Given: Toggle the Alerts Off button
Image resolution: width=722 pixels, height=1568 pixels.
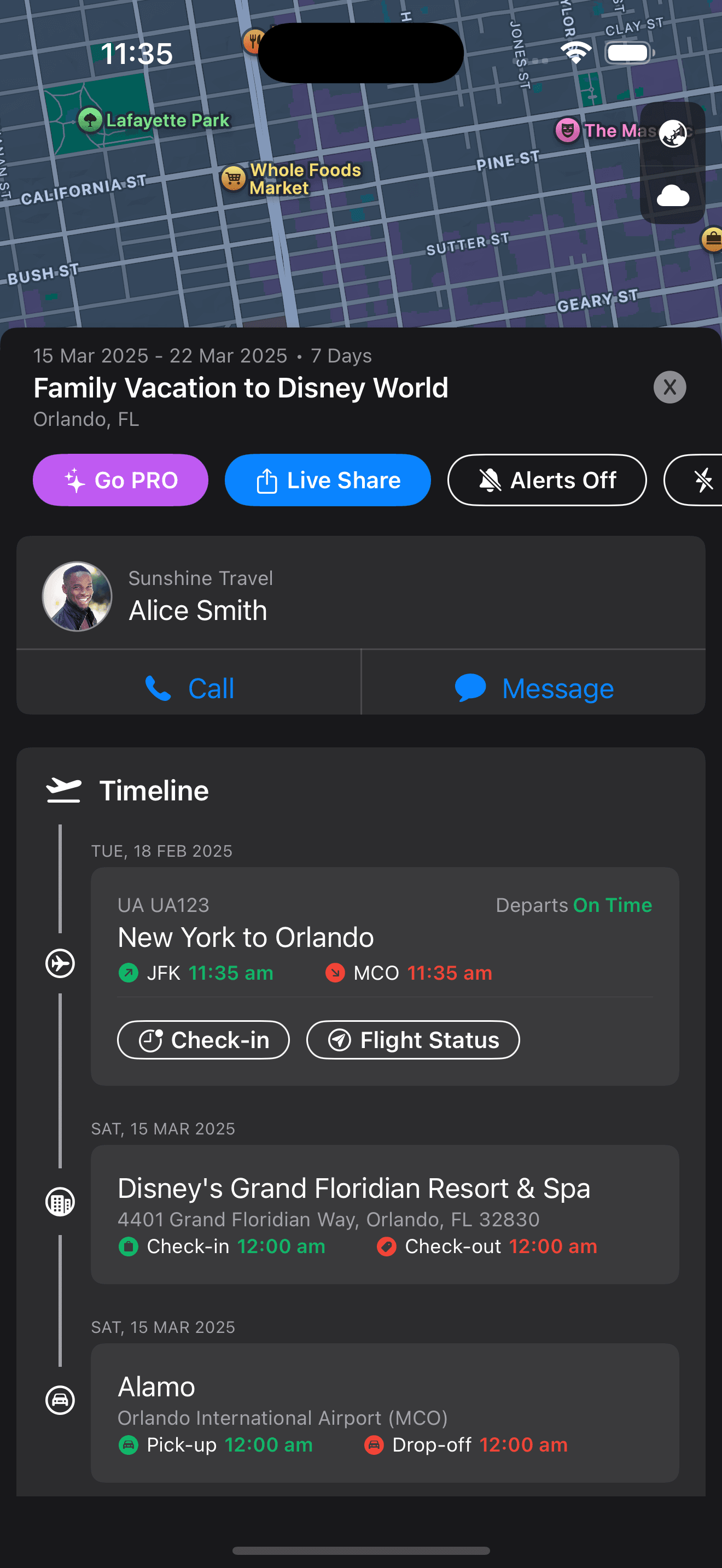Looking at the screenshot, I should (x=546, y=480).
